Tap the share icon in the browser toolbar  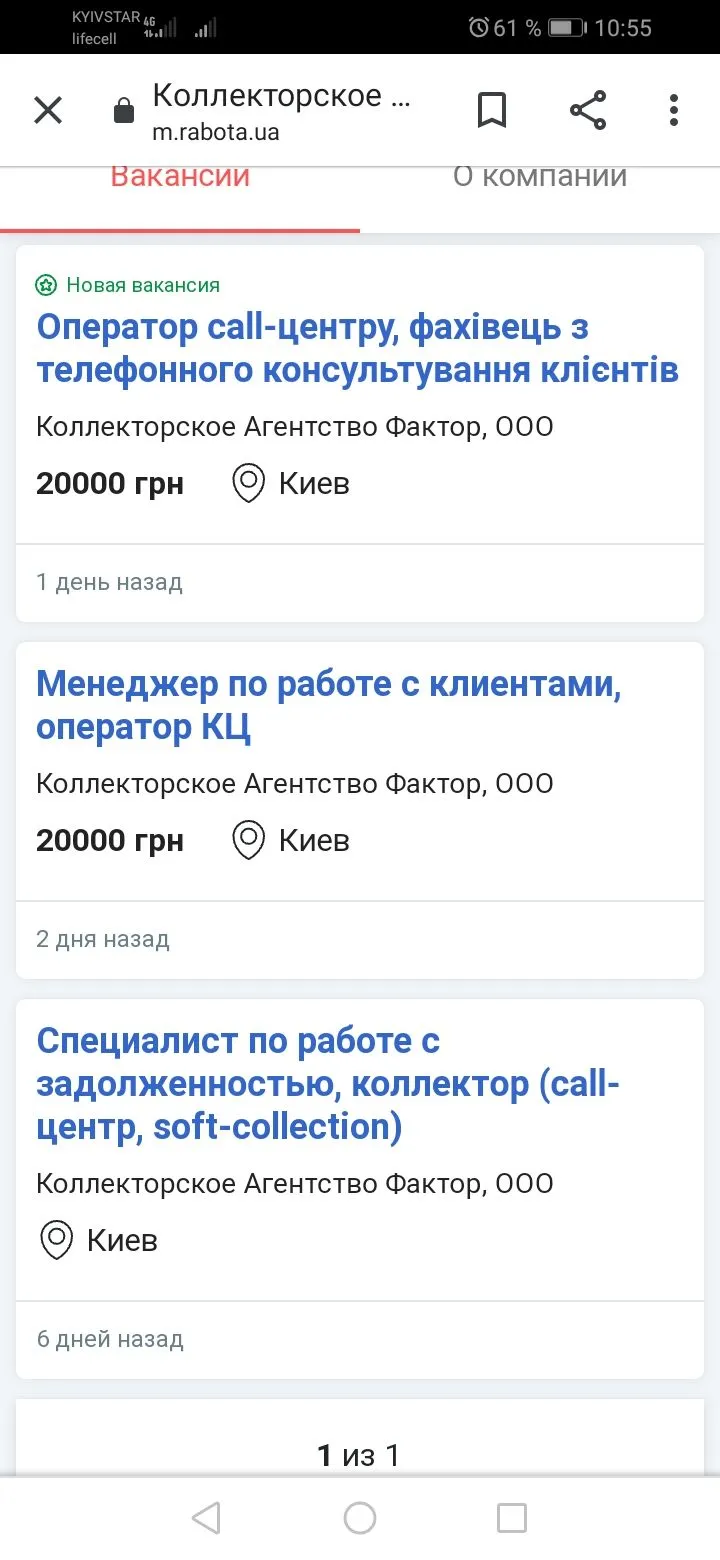587,110
